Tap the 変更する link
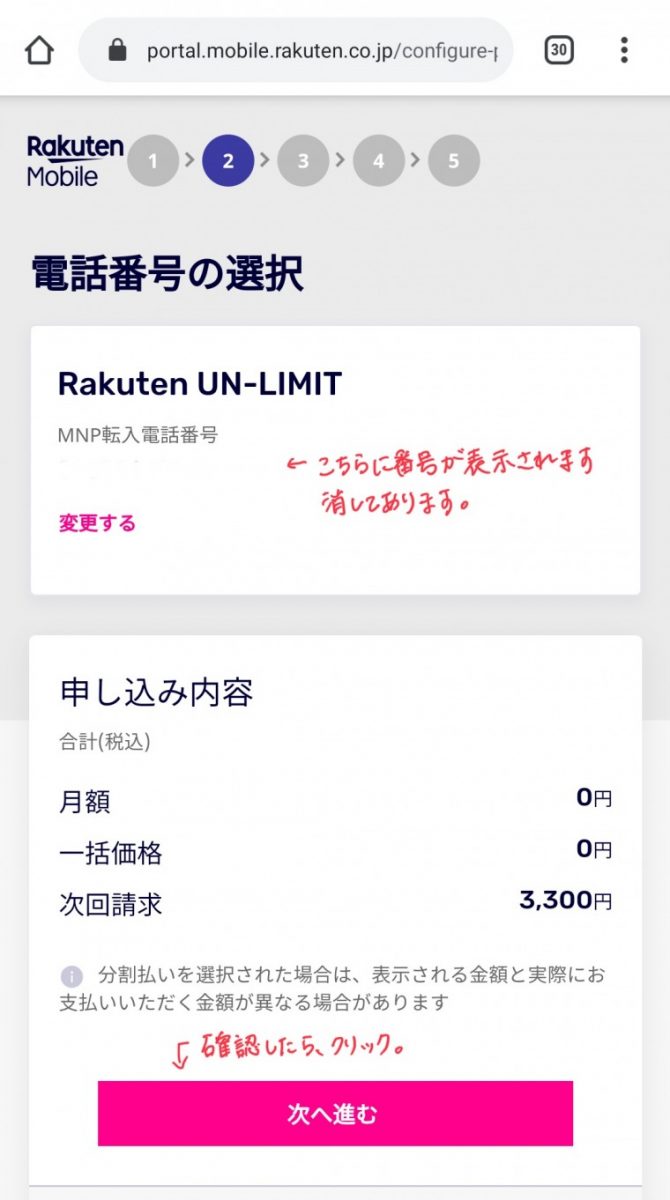 click(x=97, y=523)
